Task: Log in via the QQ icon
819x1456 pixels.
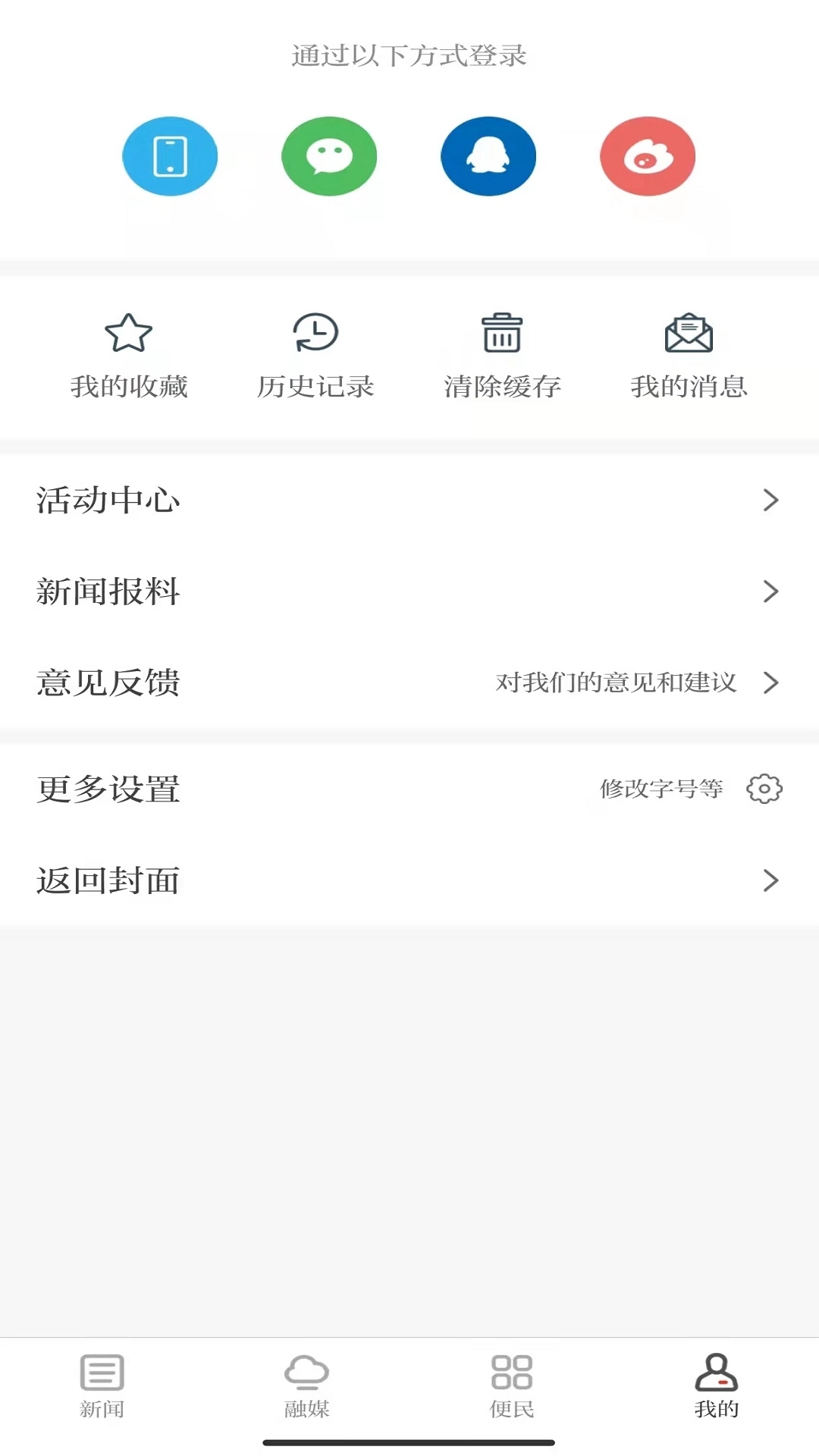Action: [x=488, y=155]
